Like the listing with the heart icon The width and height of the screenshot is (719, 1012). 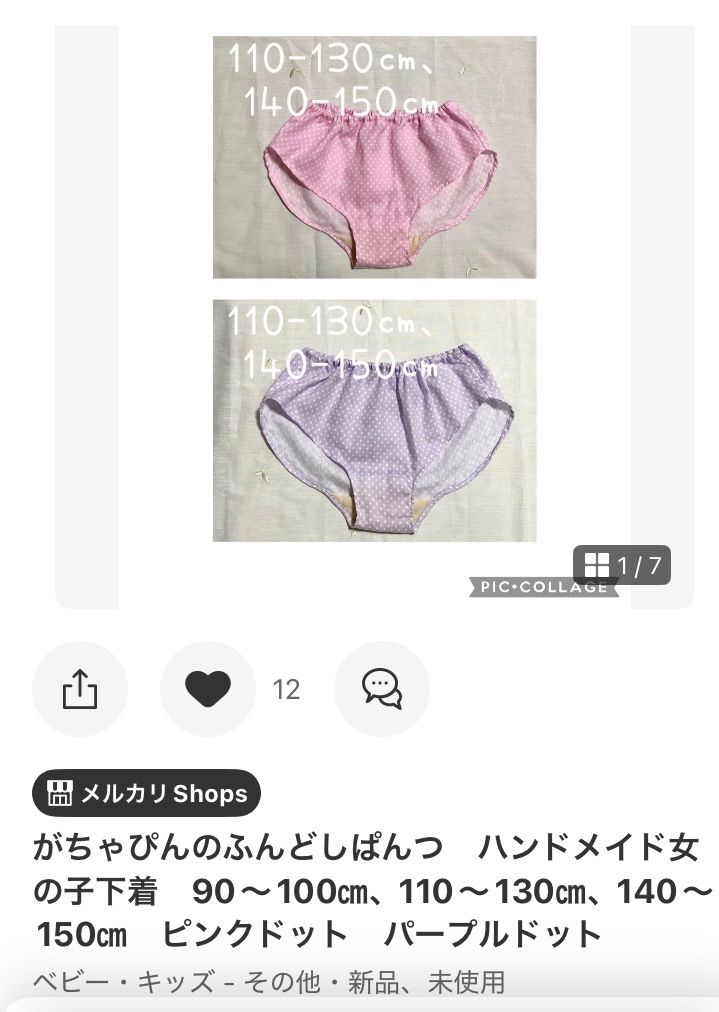coord(208,689)
